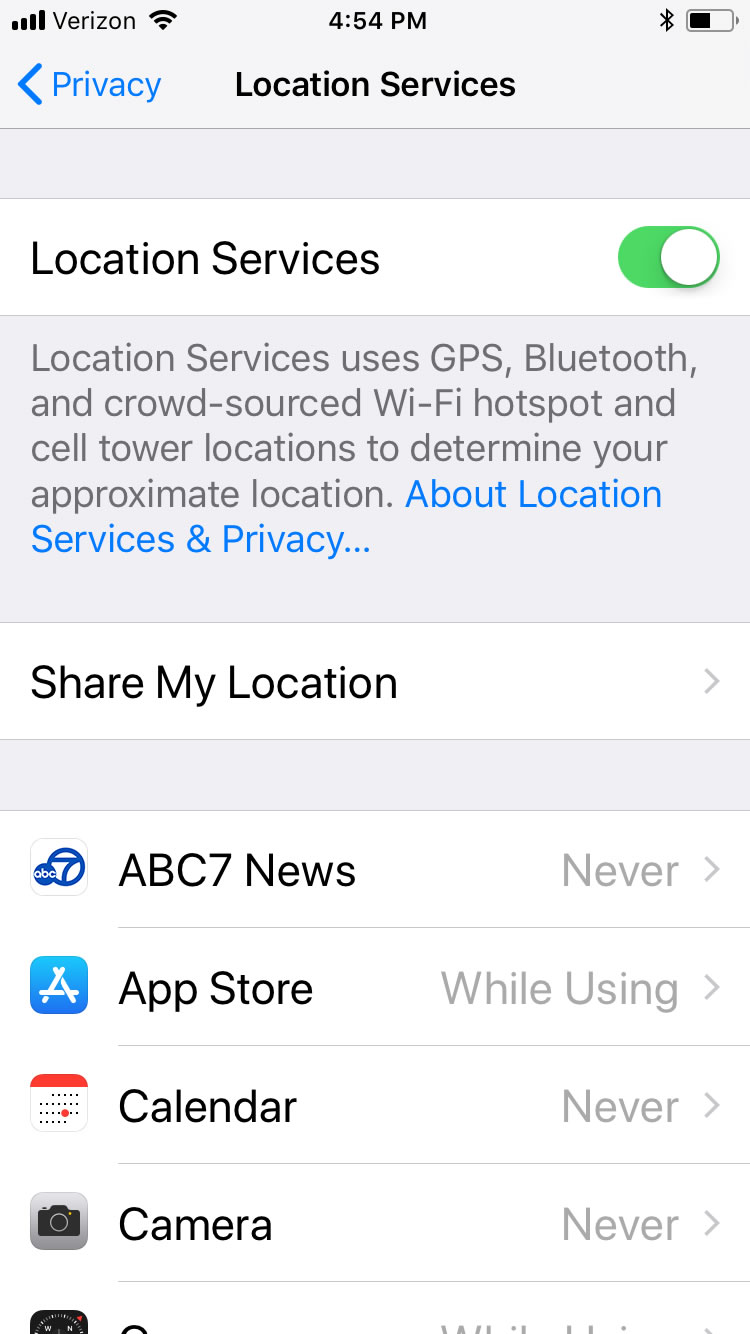750x1334 pixels.
Task: Open App Store location permission
Action: click(375, 988)
